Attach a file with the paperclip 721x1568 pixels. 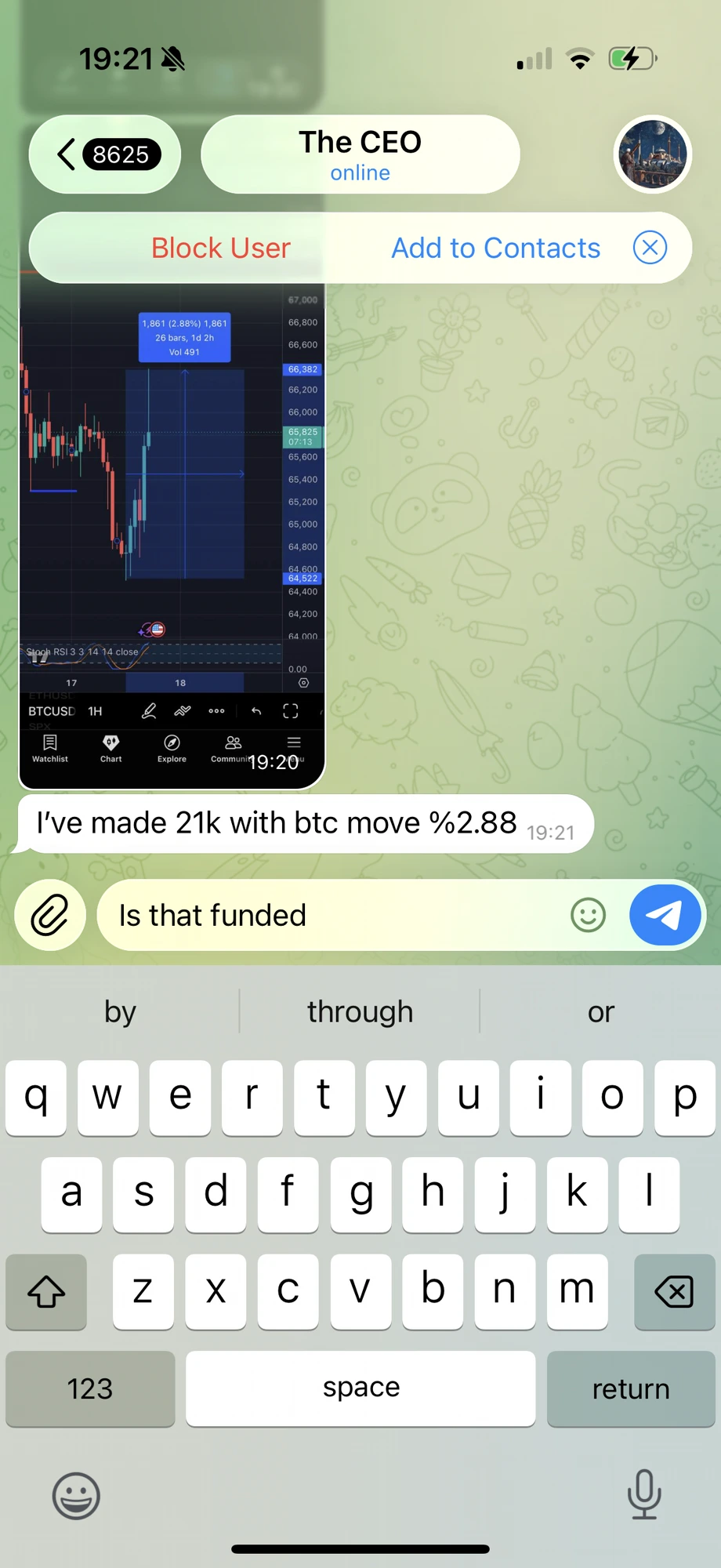pyautogui.click(x=50, y=915)
